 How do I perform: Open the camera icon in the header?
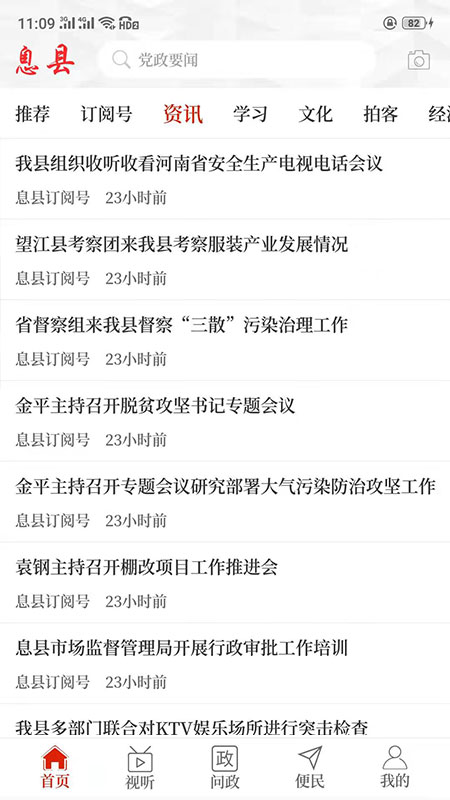pyautogui.click(x=418, y=60)
